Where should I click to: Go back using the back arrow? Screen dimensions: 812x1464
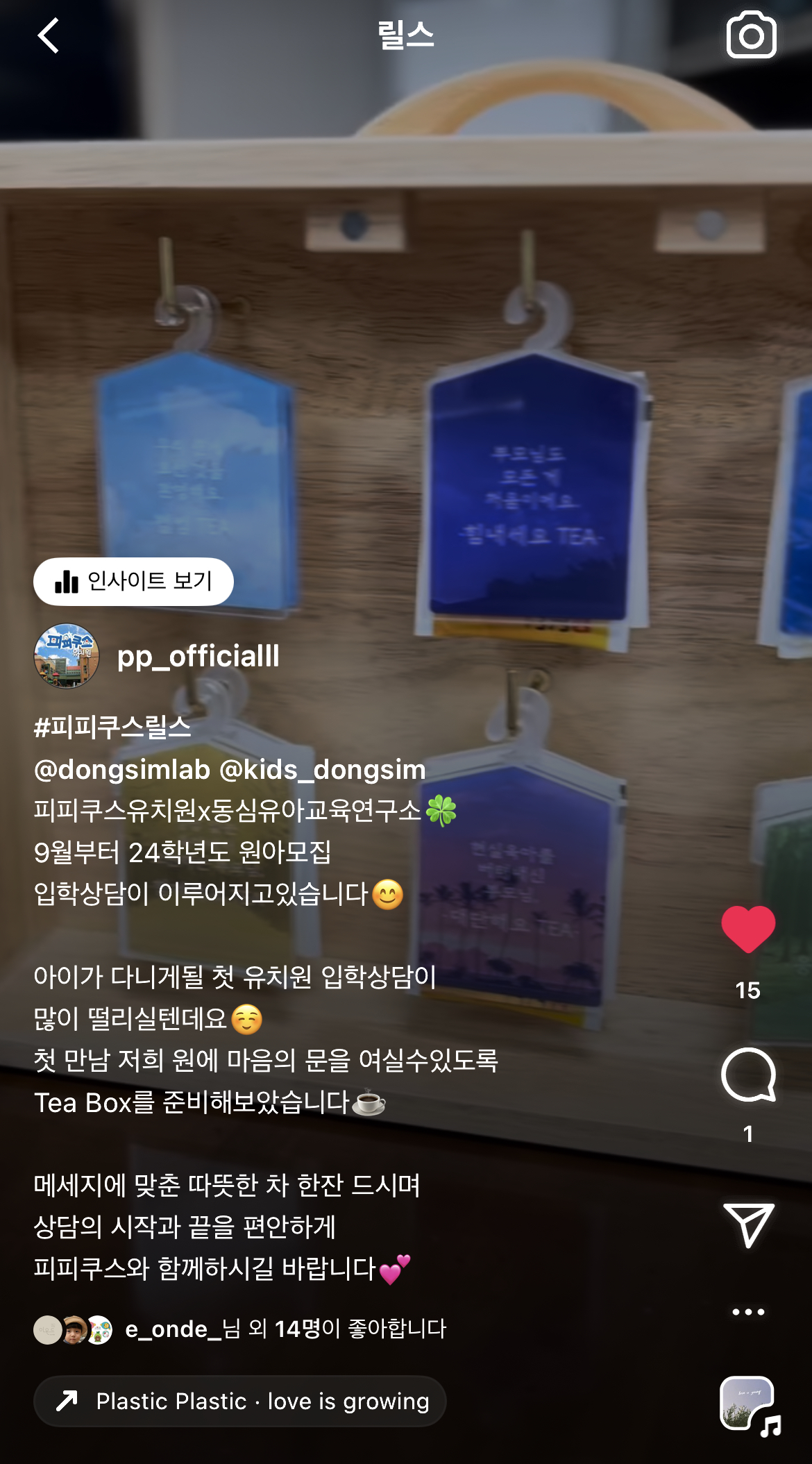coord(49,36)
